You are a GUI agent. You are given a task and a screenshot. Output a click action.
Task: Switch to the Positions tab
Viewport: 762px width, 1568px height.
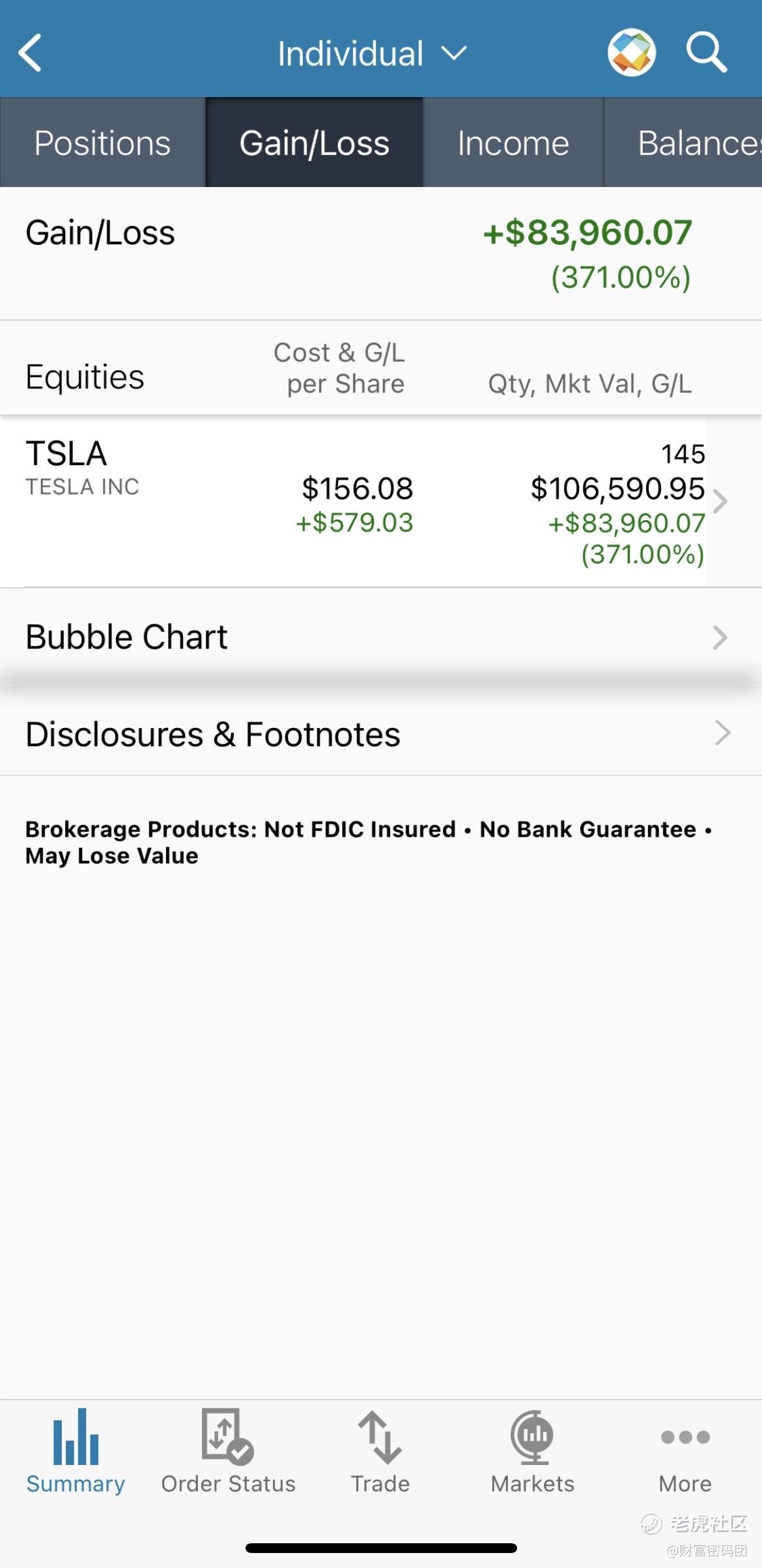102,143
